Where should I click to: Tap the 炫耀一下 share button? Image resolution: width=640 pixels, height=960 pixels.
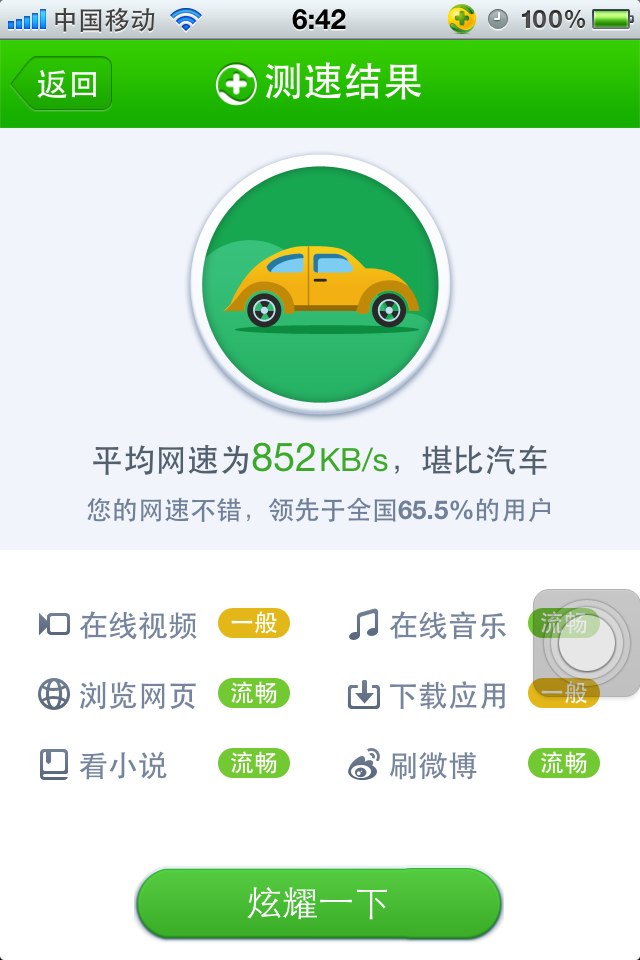point(318,903)
